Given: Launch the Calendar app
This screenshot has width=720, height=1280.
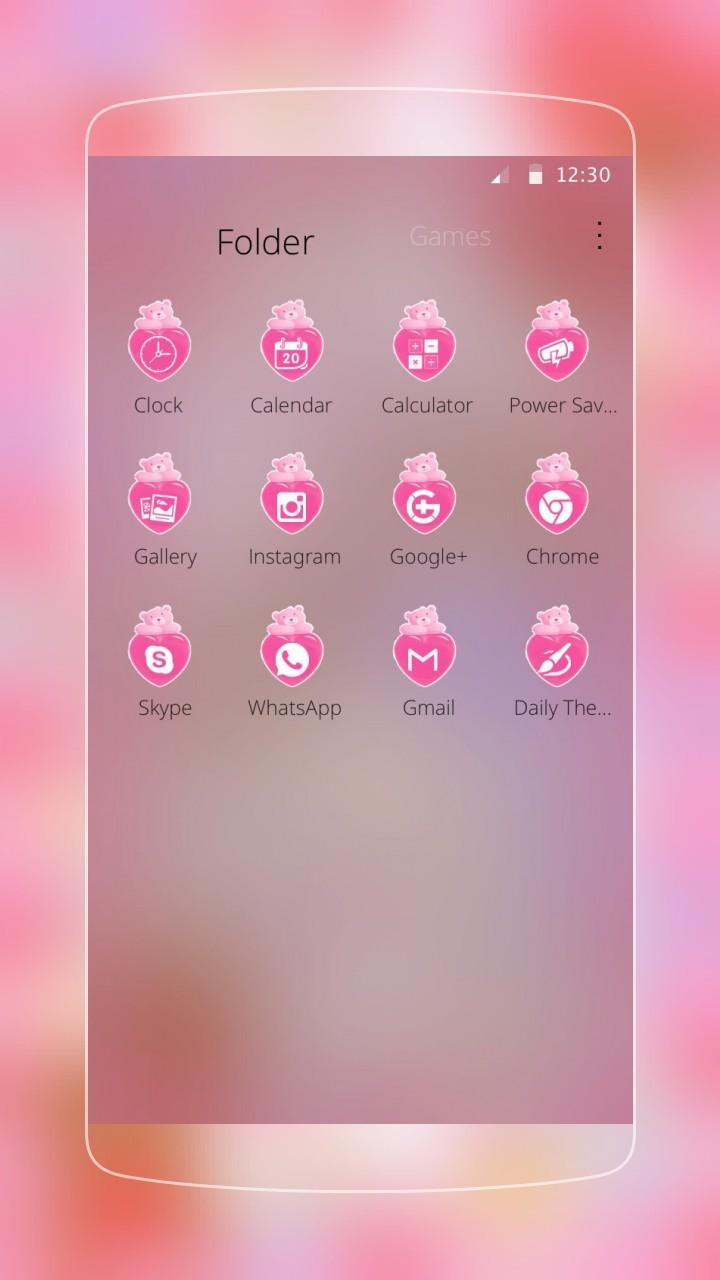Looking at the screenshot, I should (292, 345).
